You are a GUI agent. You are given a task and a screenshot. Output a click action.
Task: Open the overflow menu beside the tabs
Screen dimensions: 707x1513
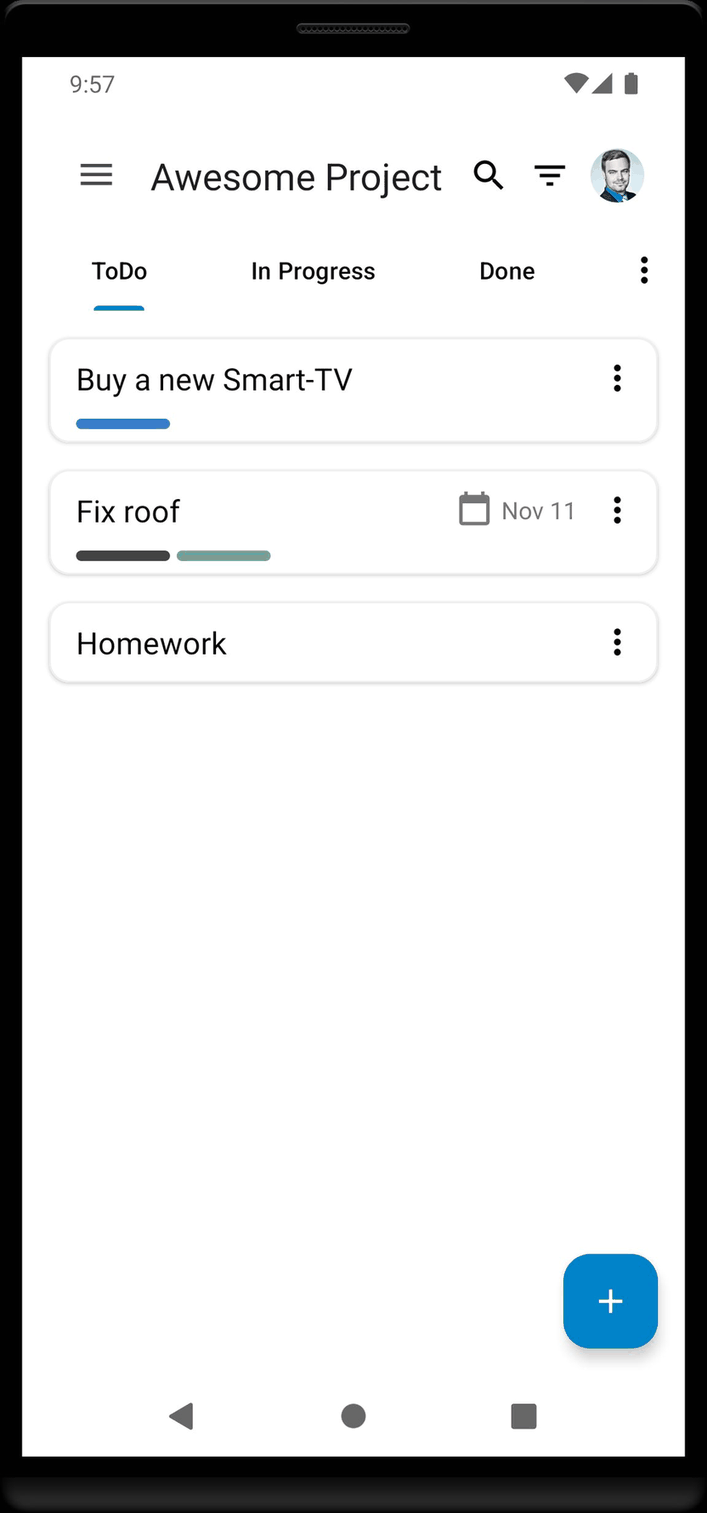coord(644,270)
